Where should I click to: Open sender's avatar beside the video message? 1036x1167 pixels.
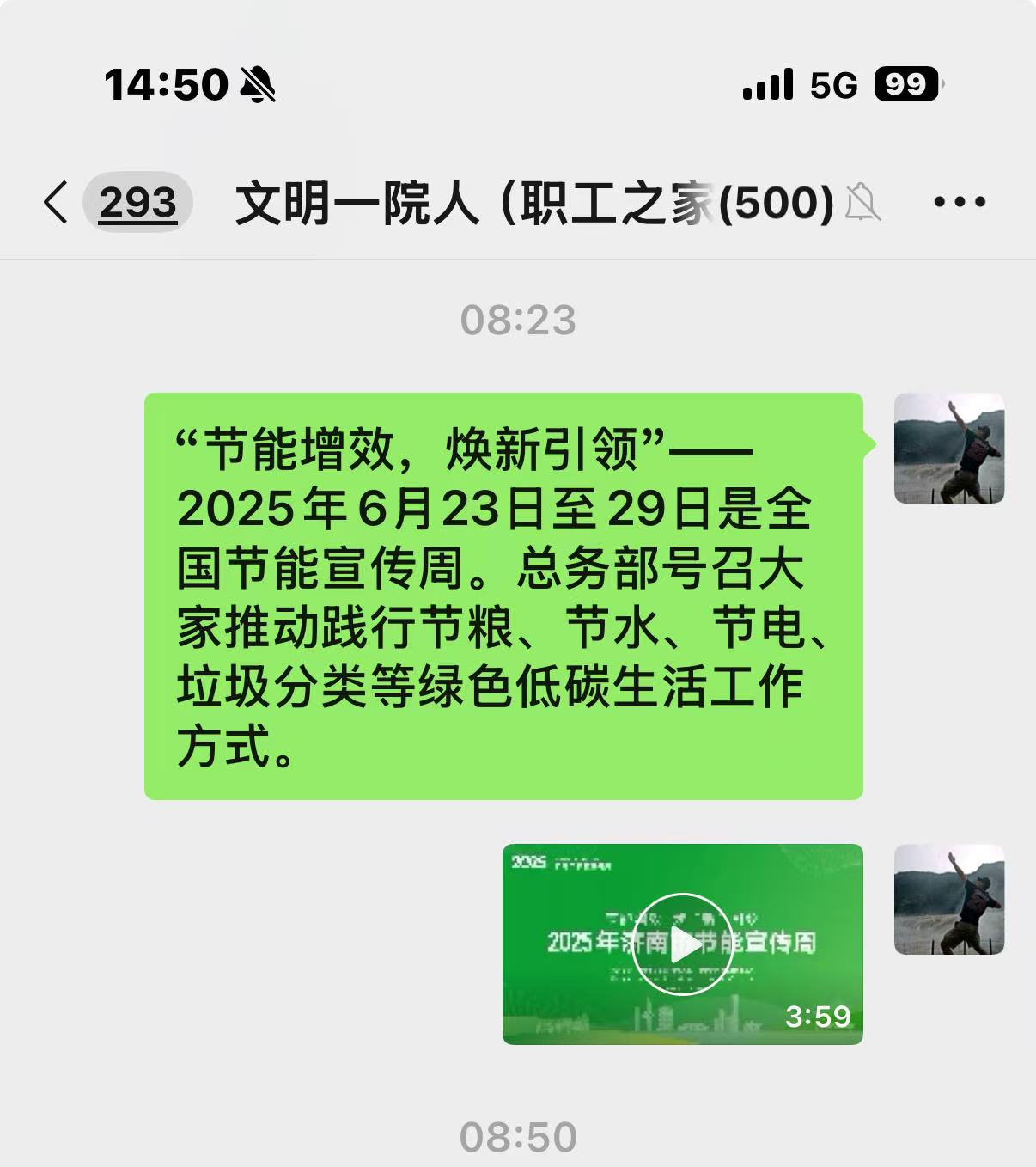(949, 900)
